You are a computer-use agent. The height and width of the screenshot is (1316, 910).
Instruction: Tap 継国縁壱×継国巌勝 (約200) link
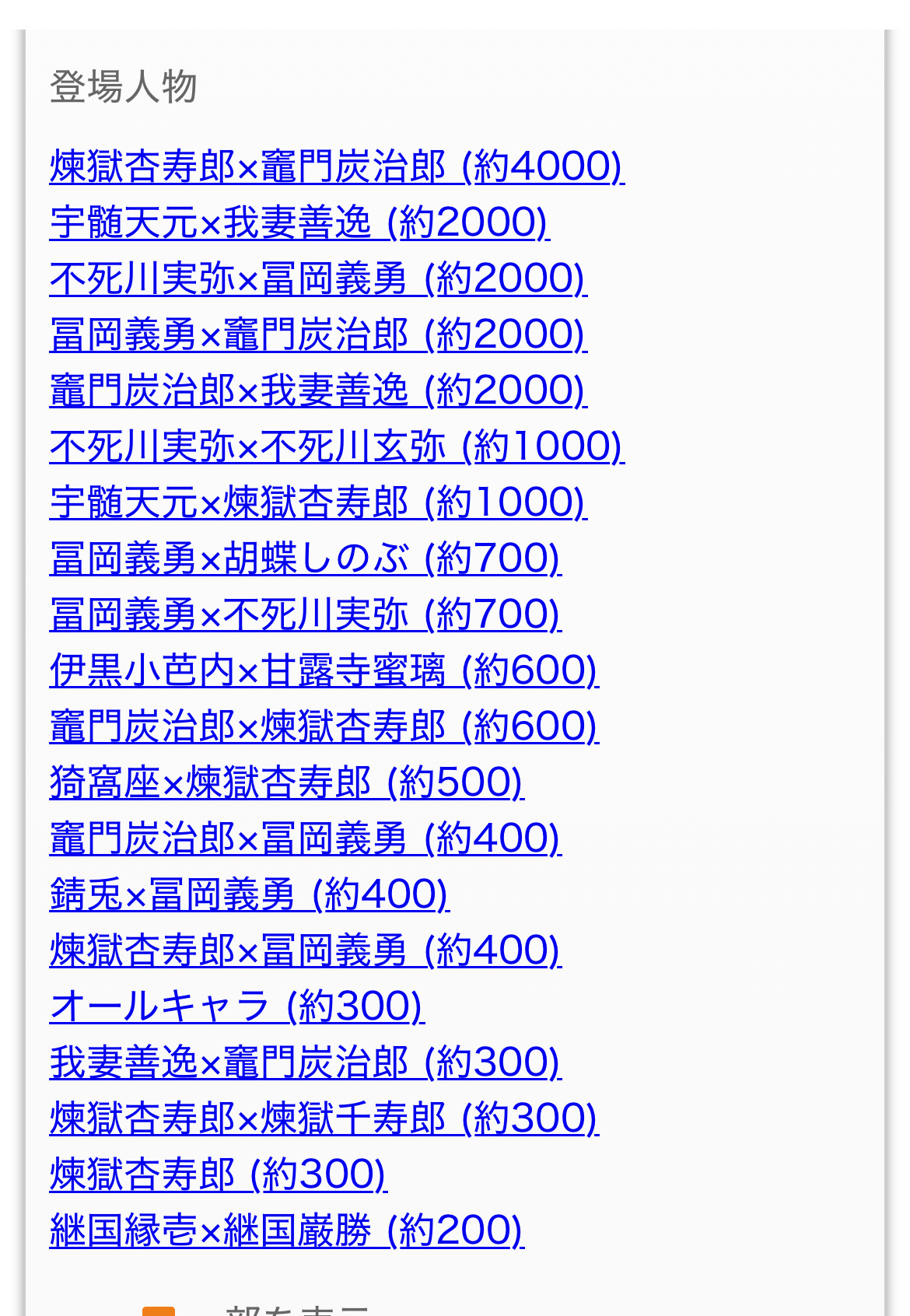[286, 1230]
